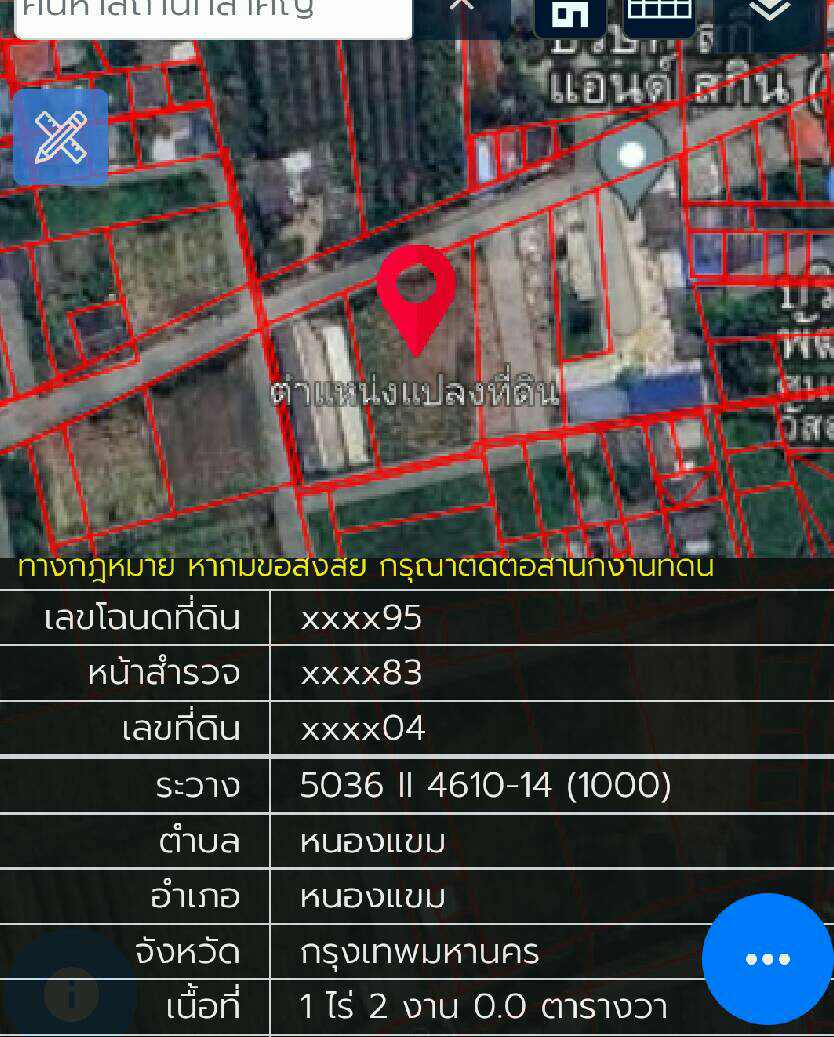Tap the info button at bottom left
This screenshot has width=834, height=1037.
click(70, 994)
